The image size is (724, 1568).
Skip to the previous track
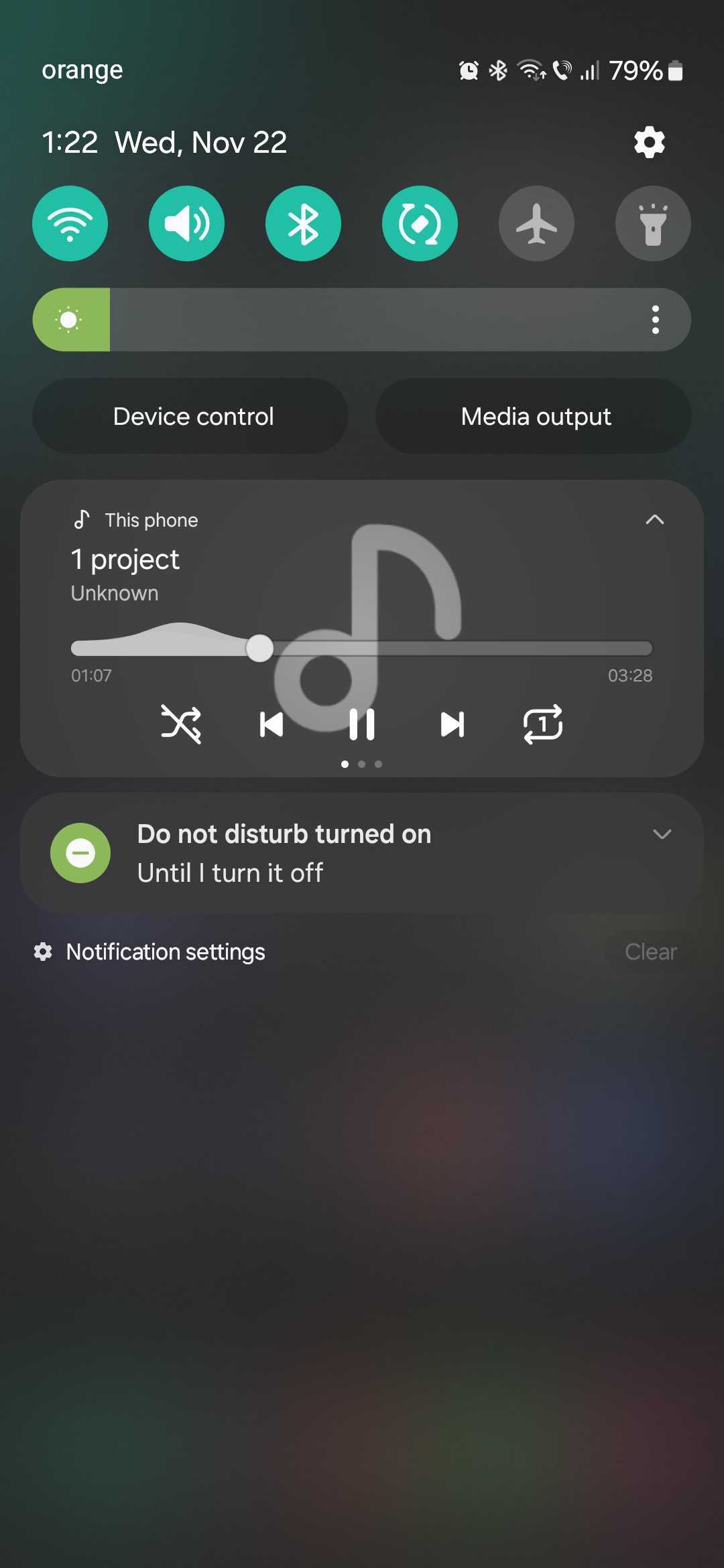(x=271, y=724)
